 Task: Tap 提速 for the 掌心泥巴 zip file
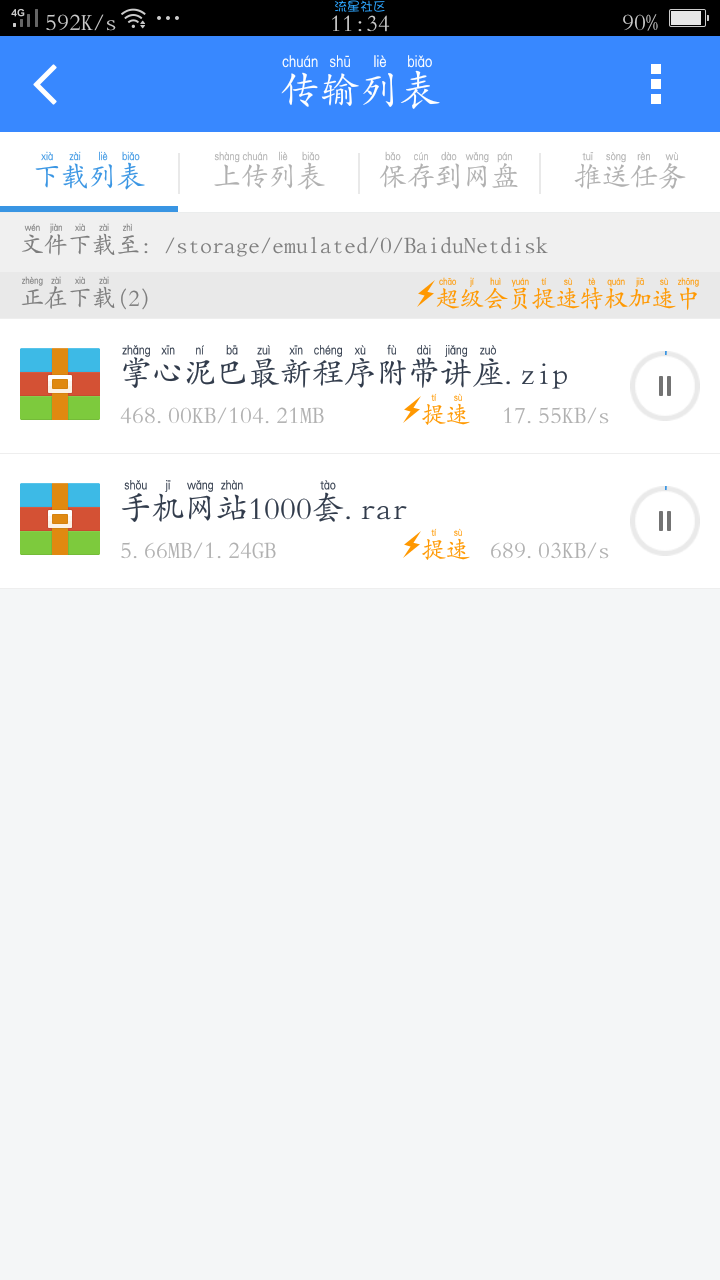(x=435, y=409)
